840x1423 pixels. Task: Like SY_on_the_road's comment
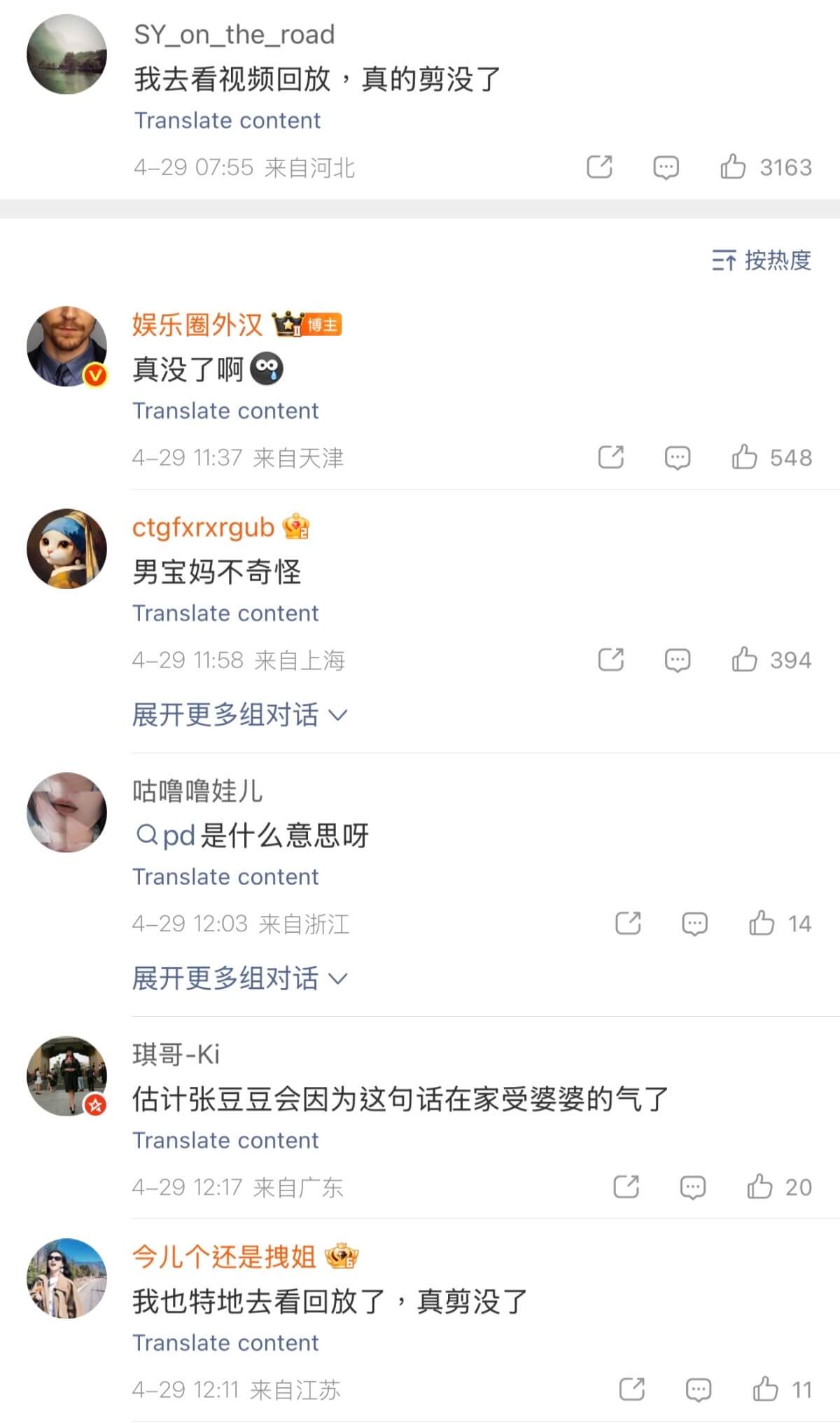tap(733, 167)
